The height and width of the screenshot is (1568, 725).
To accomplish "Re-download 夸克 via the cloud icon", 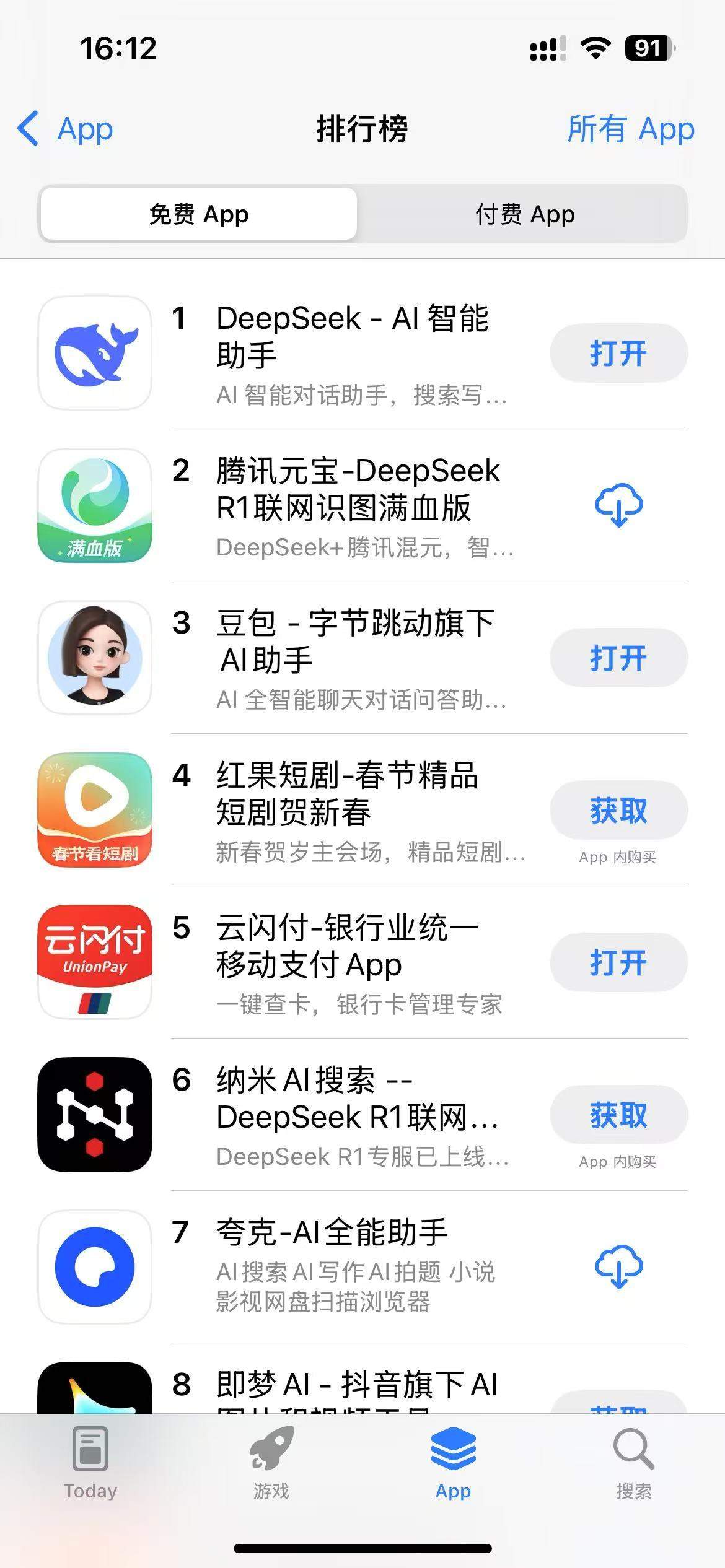I will pos(618,1267).
